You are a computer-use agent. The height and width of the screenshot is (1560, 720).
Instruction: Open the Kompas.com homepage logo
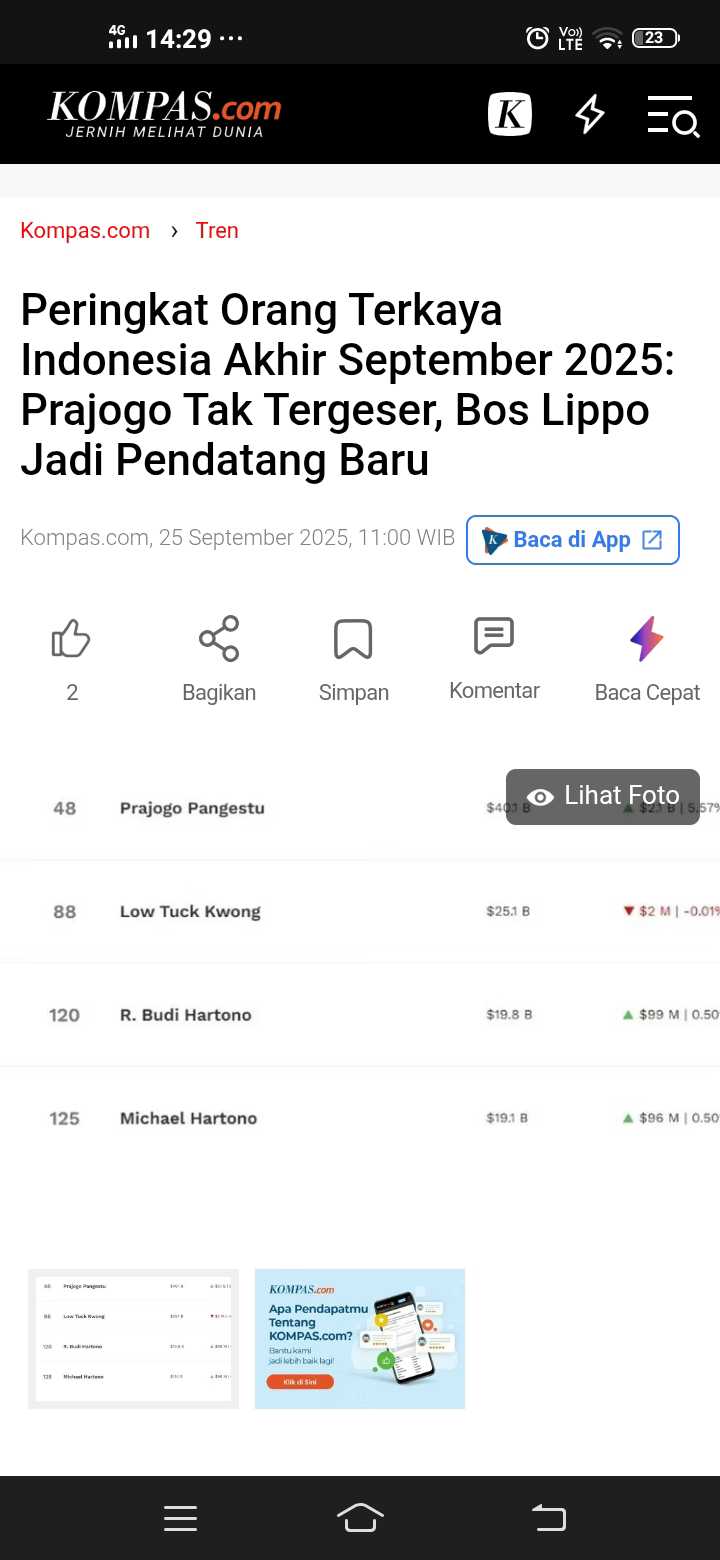coord(165,115)
